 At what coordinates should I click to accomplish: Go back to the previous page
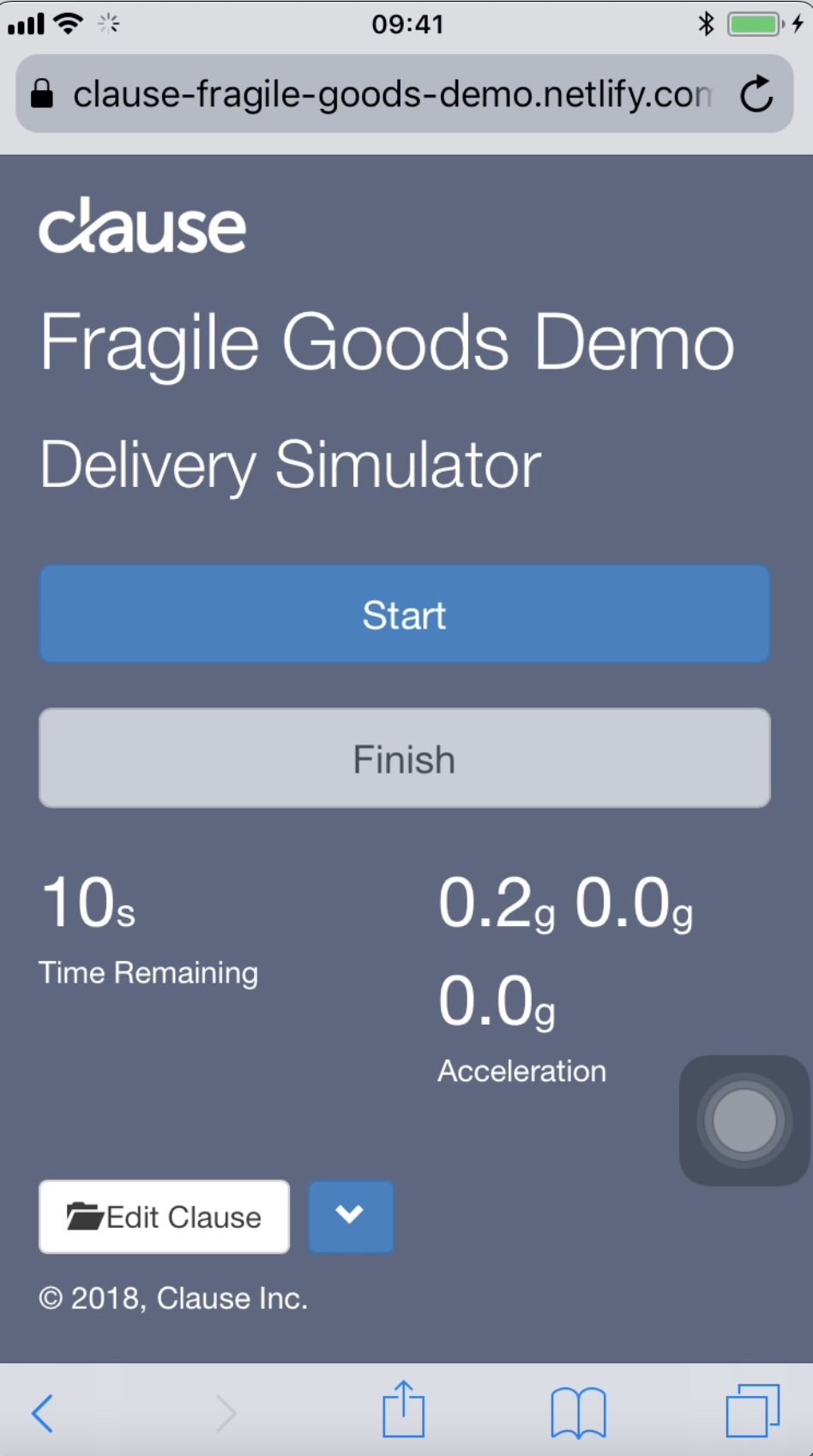click(x=43, y=1412)
